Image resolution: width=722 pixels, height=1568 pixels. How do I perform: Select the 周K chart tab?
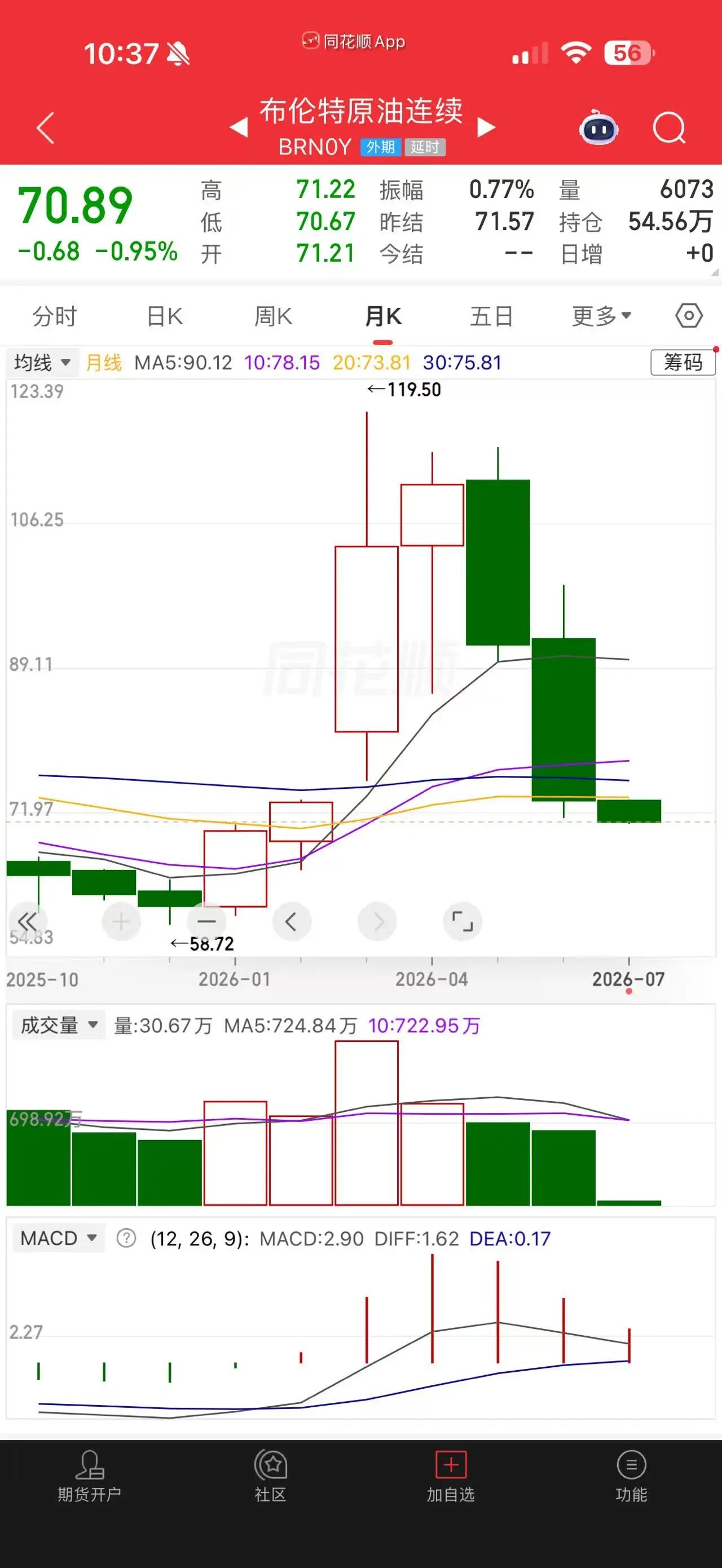click(274, 316)
